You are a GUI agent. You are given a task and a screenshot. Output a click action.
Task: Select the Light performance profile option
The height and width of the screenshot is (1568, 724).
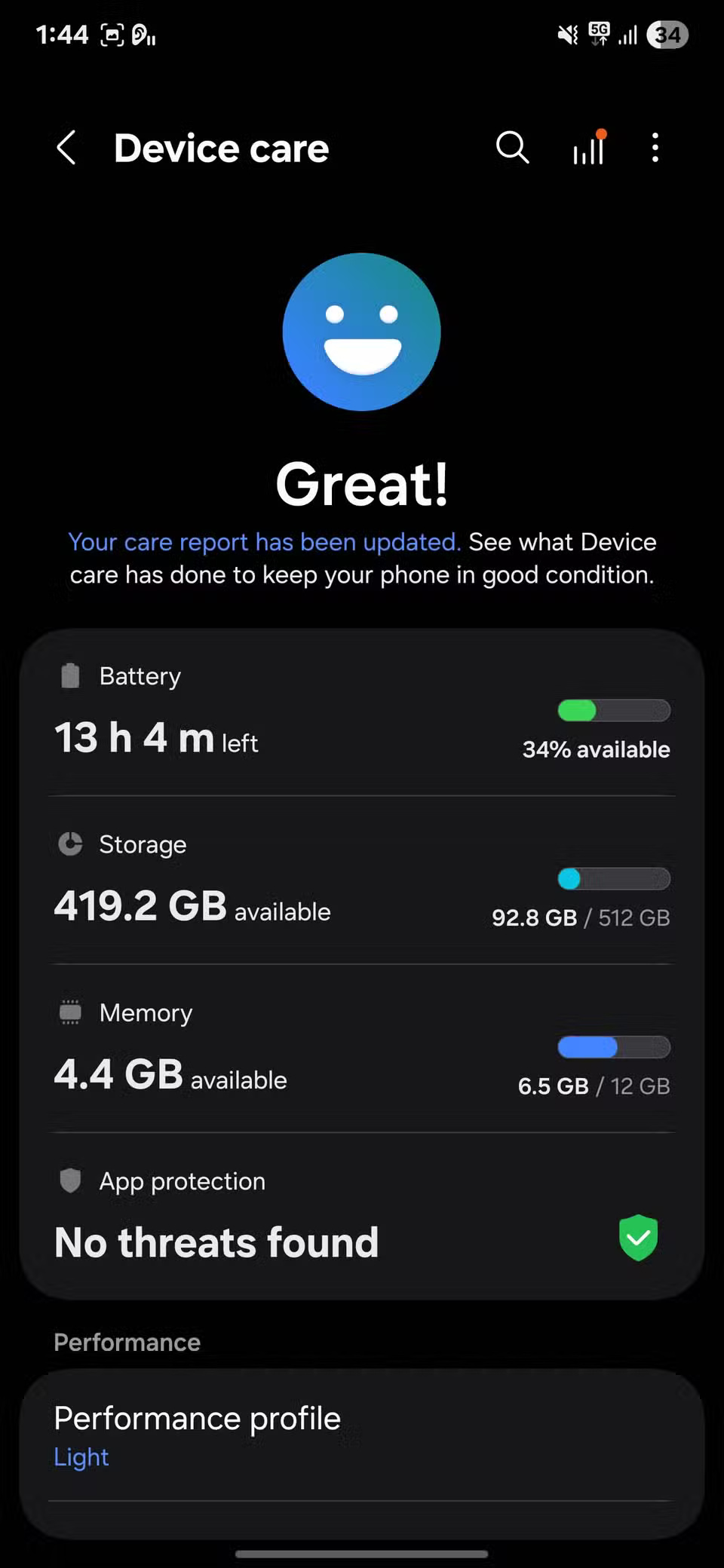(81, 1457)
